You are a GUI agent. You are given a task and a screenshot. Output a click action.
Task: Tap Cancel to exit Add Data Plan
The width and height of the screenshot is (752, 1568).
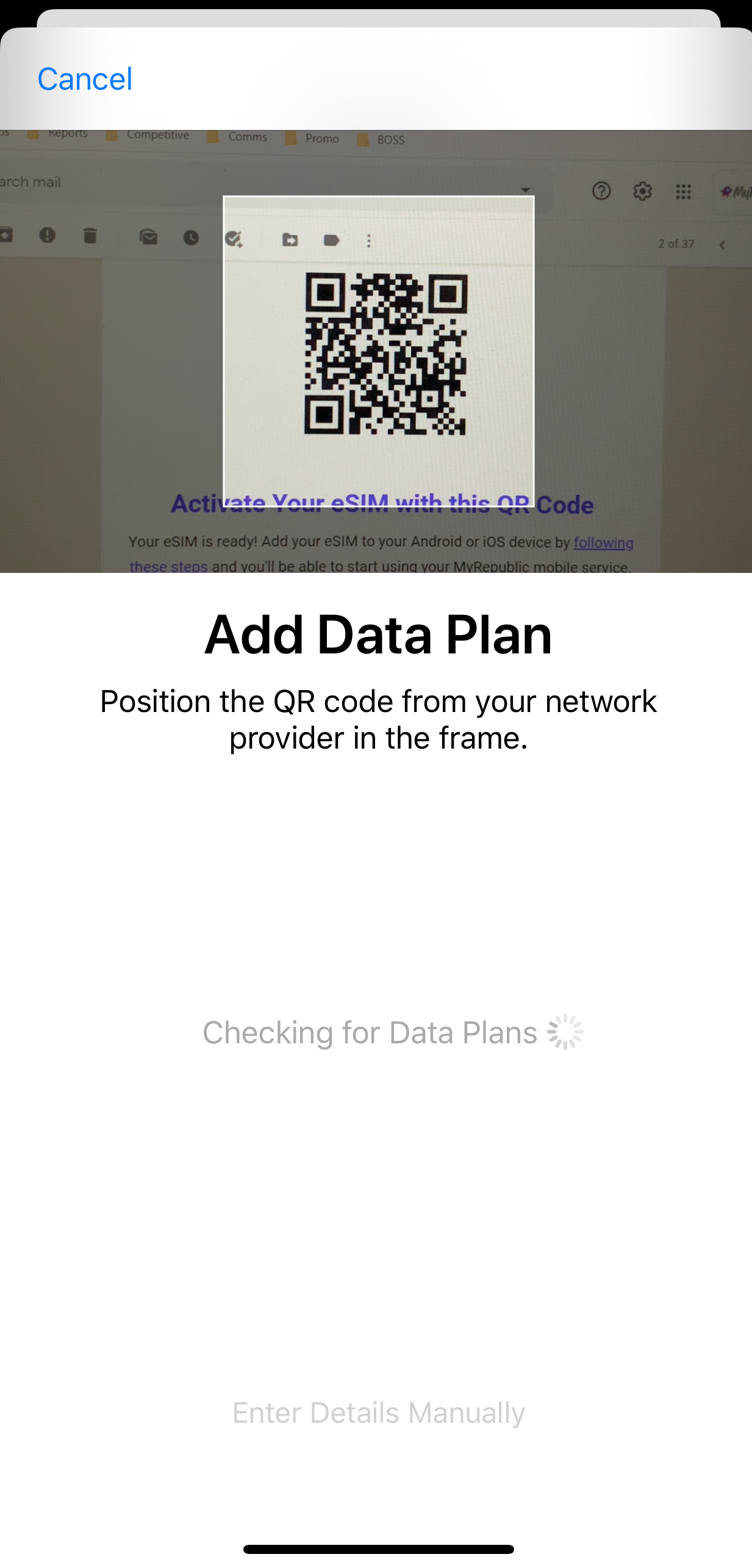(x=85, y=79)
